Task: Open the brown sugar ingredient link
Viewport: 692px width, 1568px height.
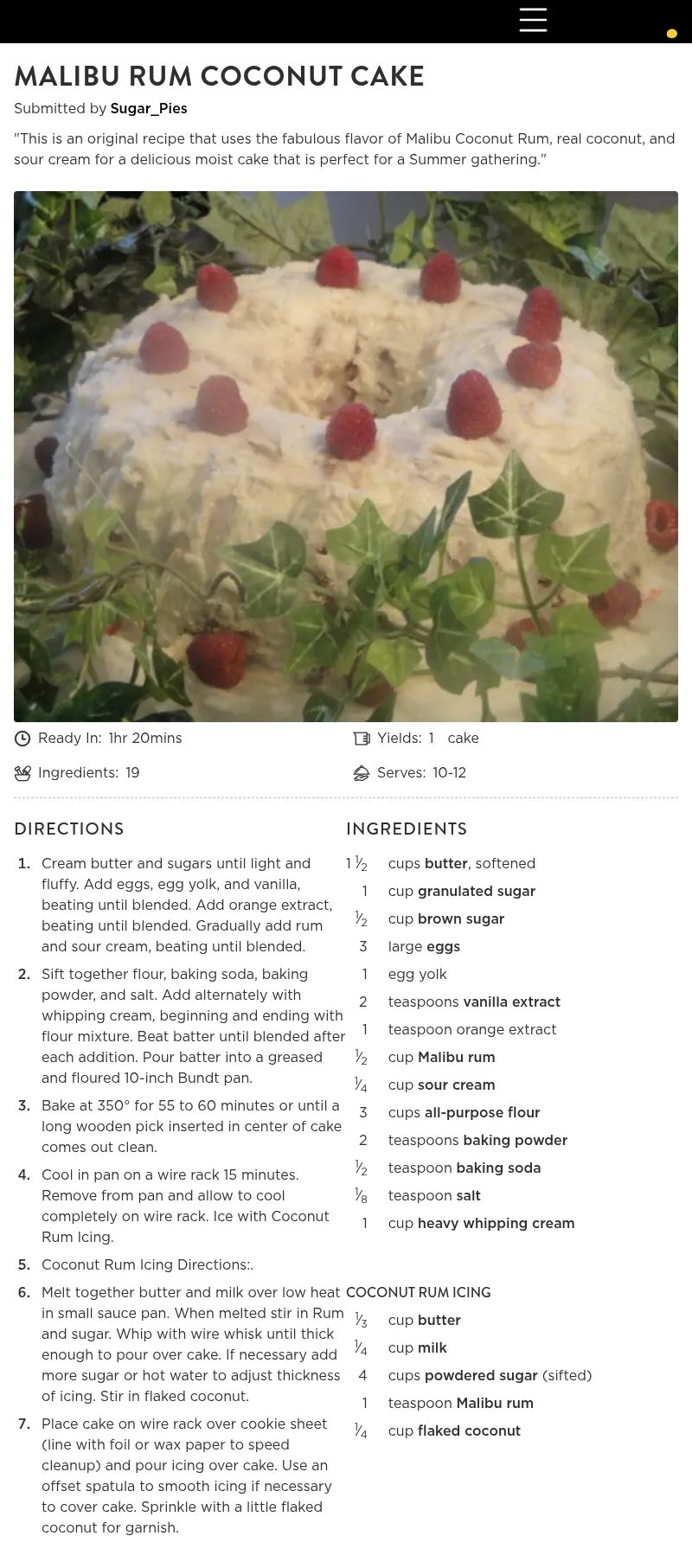Action: pyautogui.click(x=460, y=919)
